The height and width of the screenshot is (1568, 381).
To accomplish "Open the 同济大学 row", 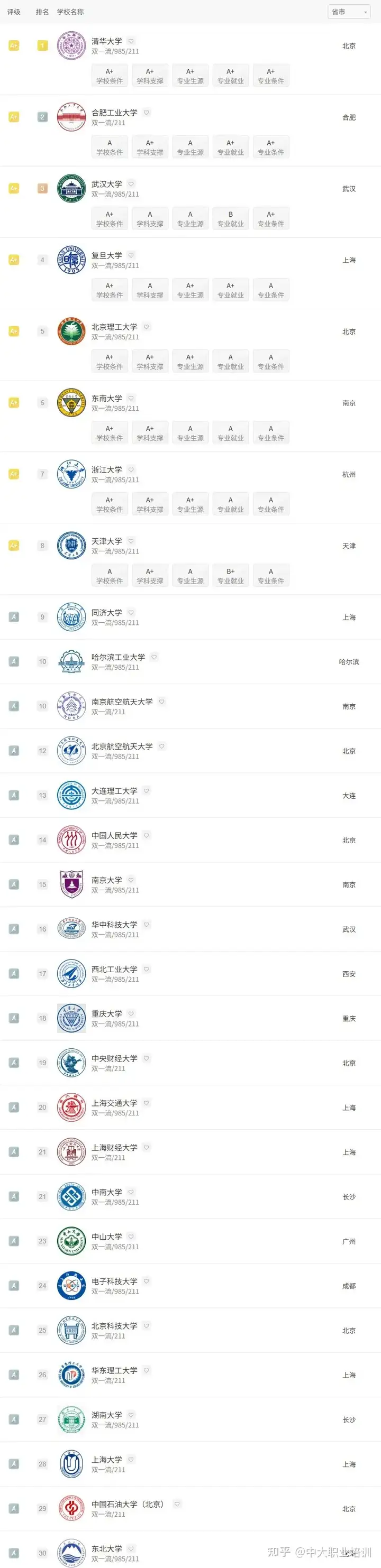I will (x=107, y=612).
